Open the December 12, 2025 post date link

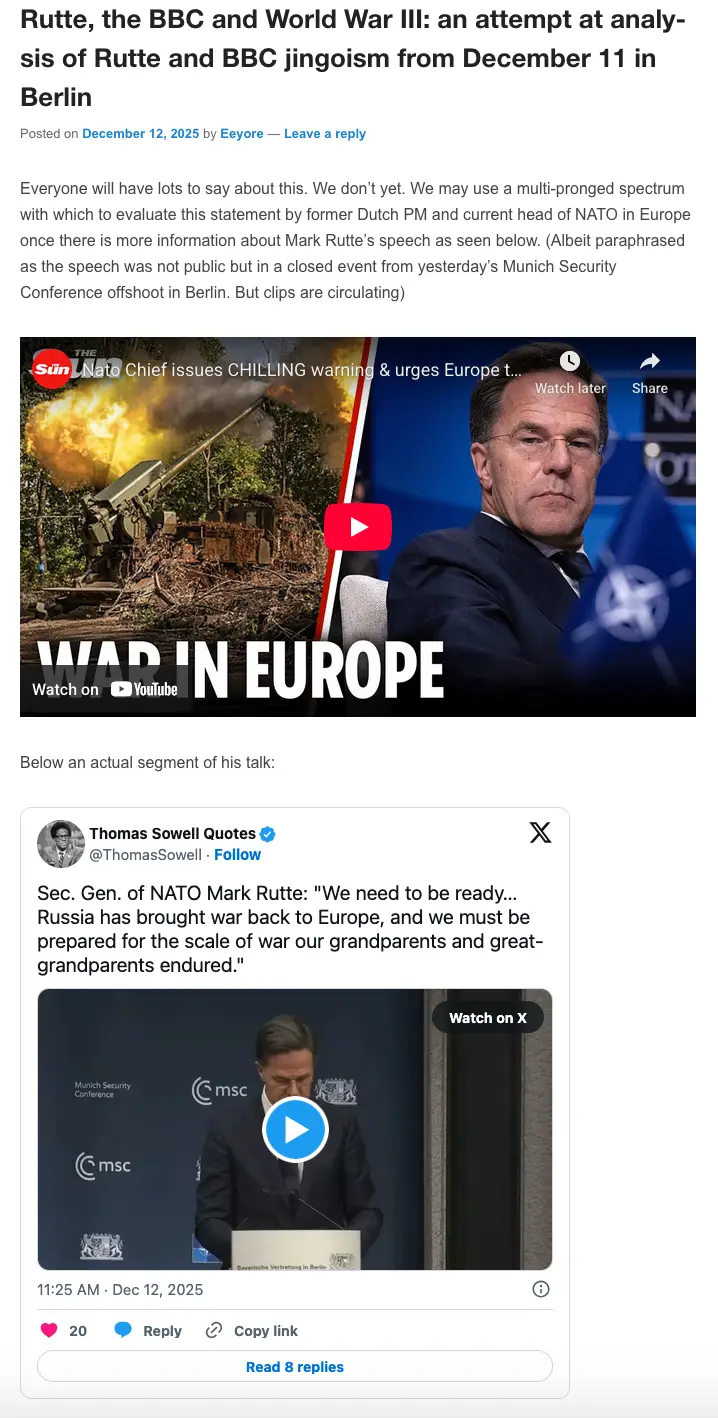[140, 134]
